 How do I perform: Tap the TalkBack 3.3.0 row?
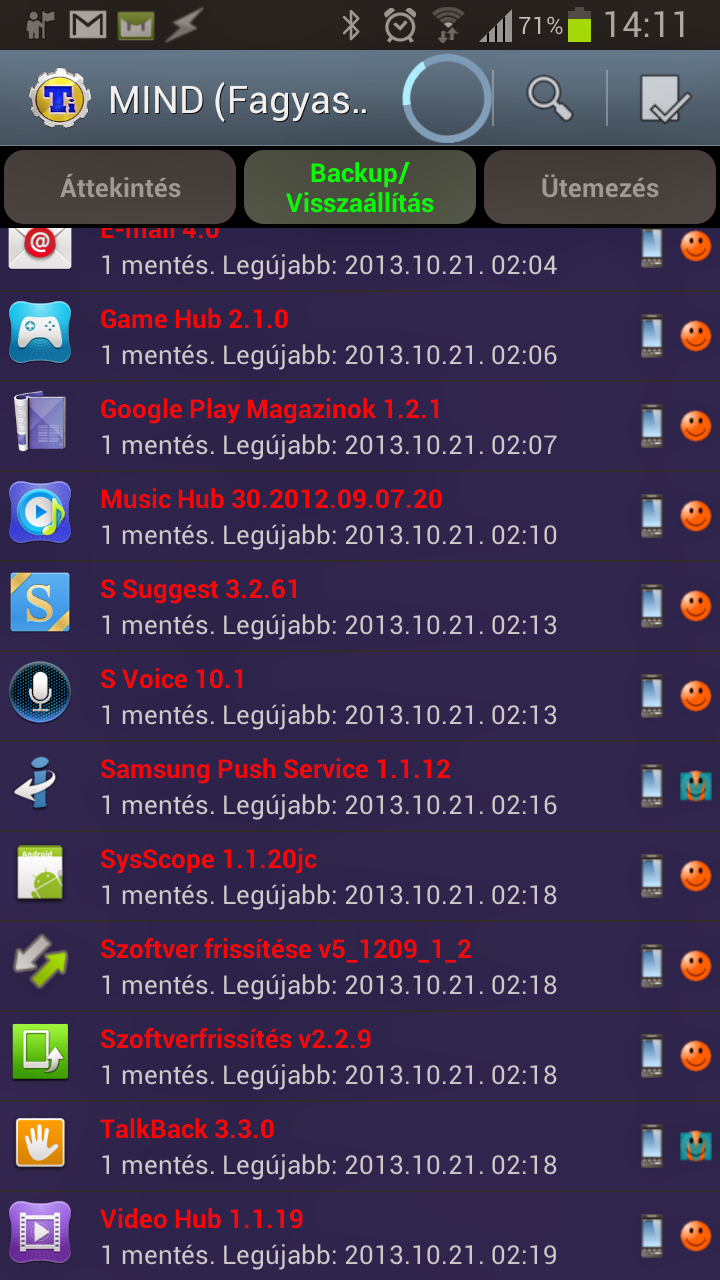[x=360, y=1146]
